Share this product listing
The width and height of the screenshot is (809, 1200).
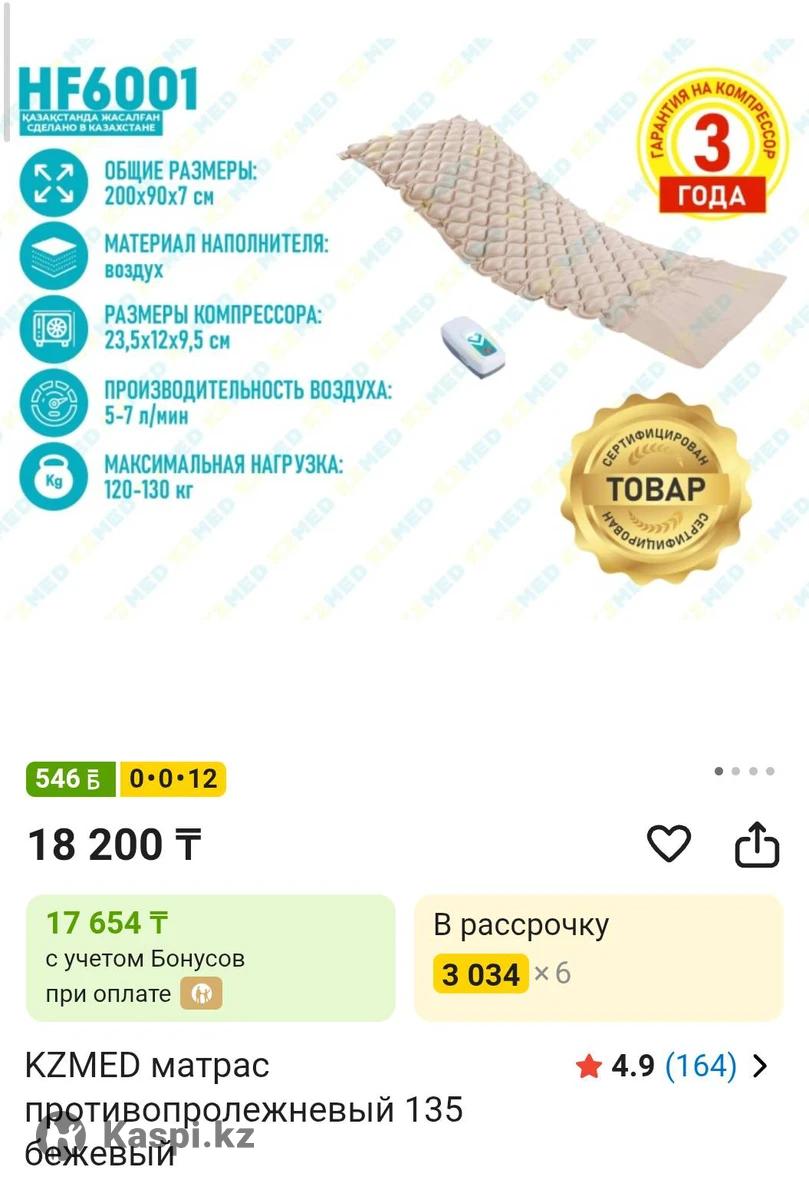point(756,845)
